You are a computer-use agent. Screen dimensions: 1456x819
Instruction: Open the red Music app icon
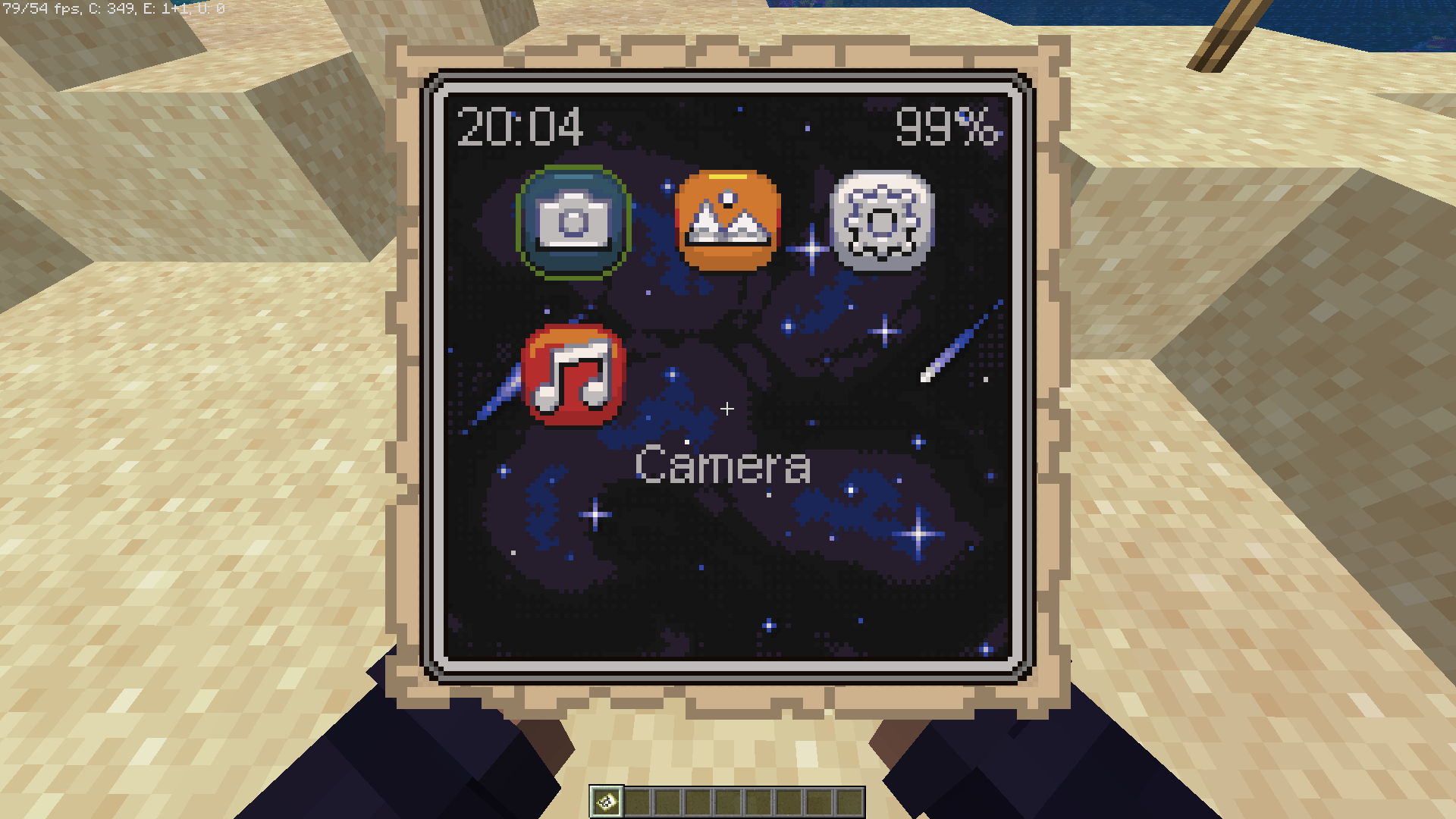click(x=573, y=375)
